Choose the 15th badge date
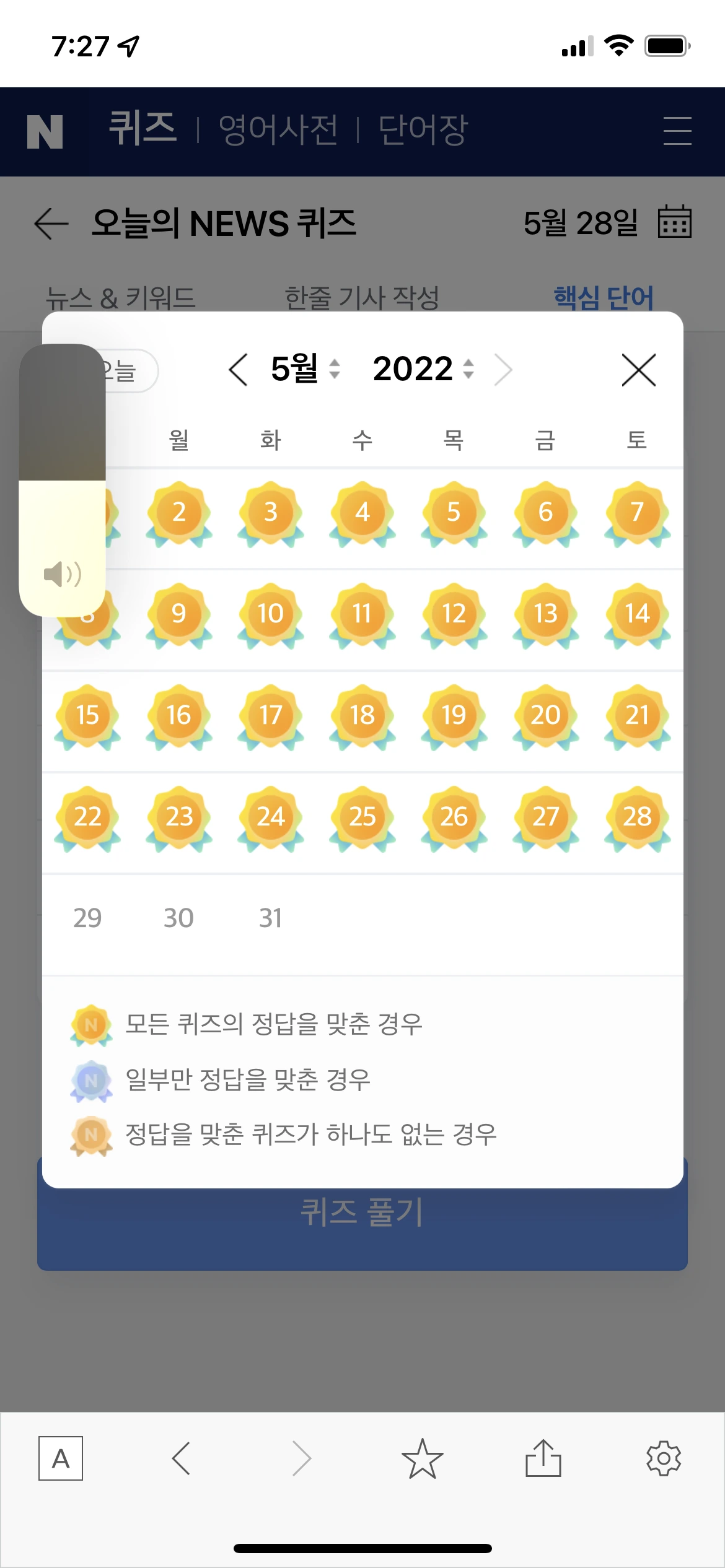The width and height of the screenshot is (725, 1568). point(87,716)
